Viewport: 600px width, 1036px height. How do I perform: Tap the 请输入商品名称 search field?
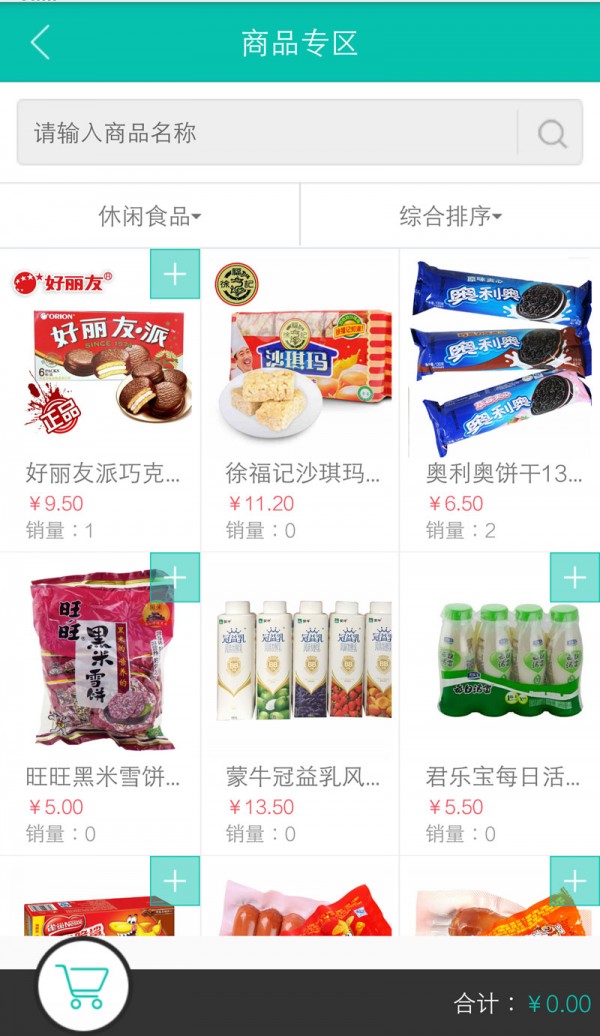[266, 133]
